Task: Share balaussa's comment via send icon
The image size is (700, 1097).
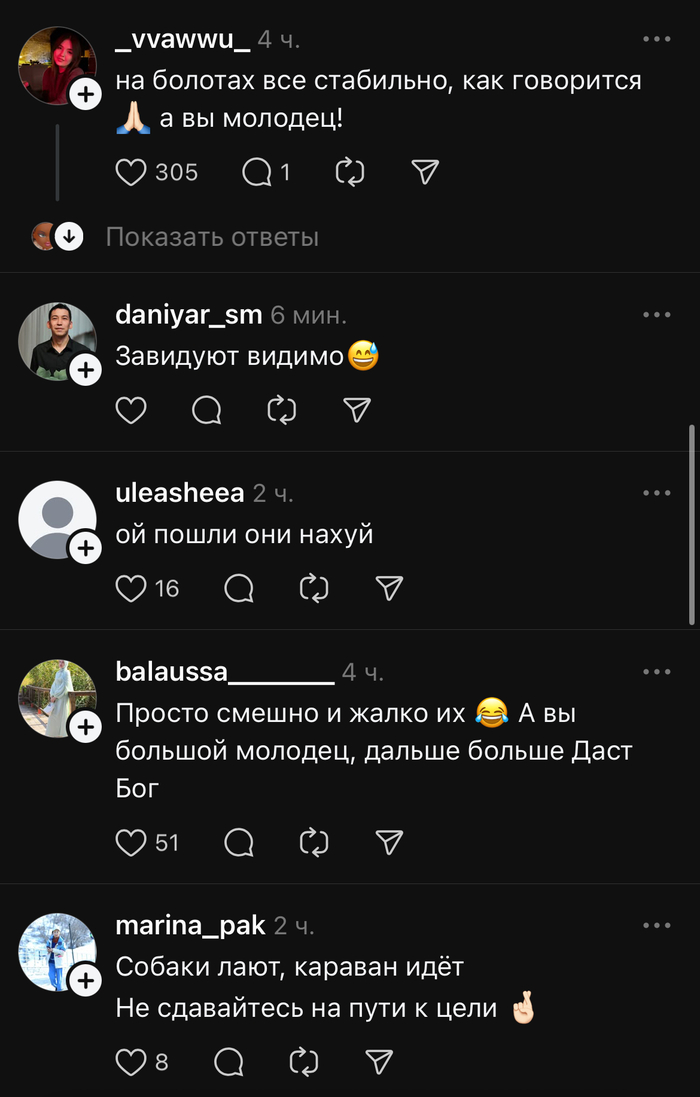Action: (x=389, y=843)
